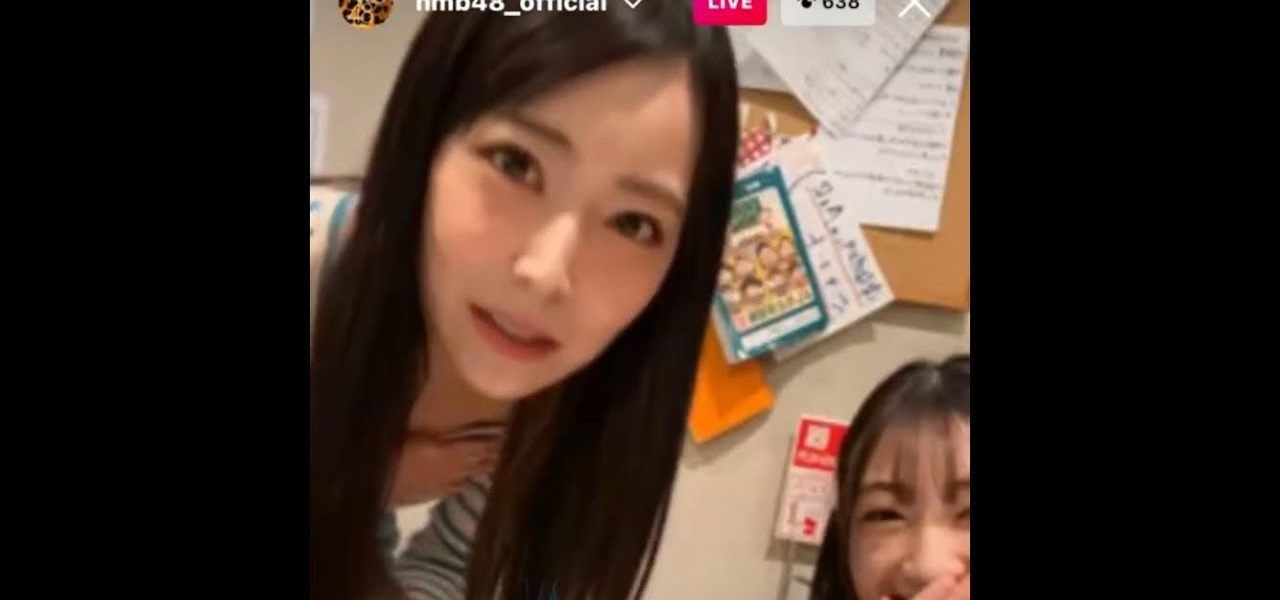
Task: Tap the leopard-print profile avatar
Action: click(365, 9)
